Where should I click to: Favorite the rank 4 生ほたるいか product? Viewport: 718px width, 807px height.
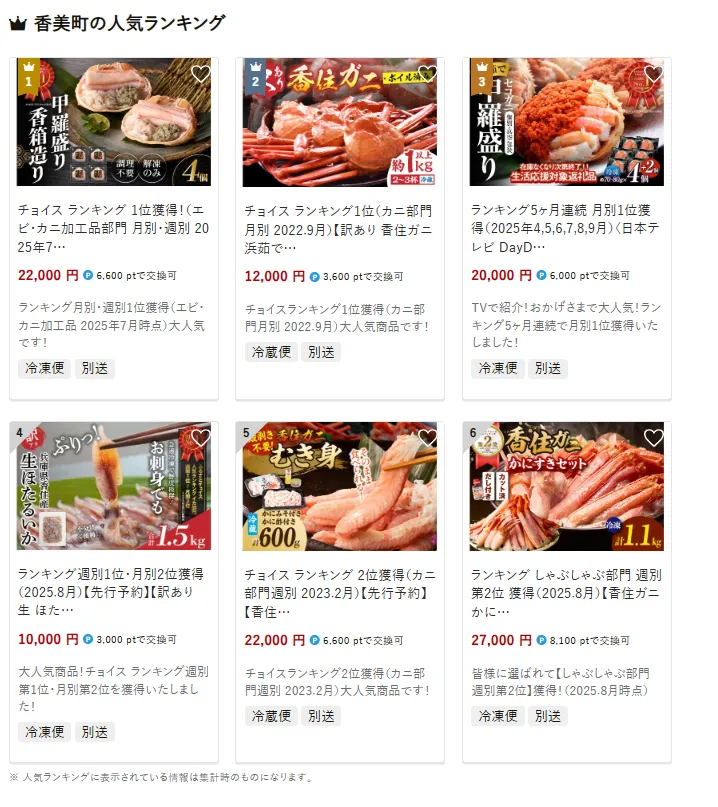pos(200,438)
